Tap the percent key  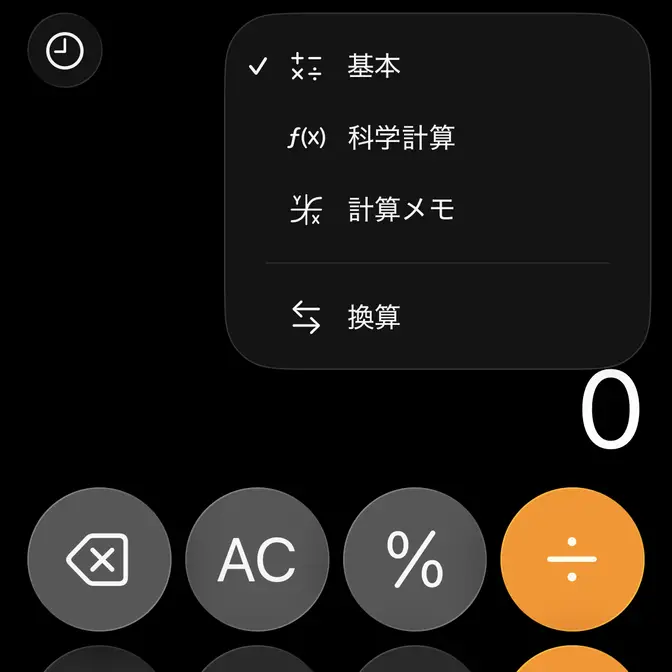(415, 559)
